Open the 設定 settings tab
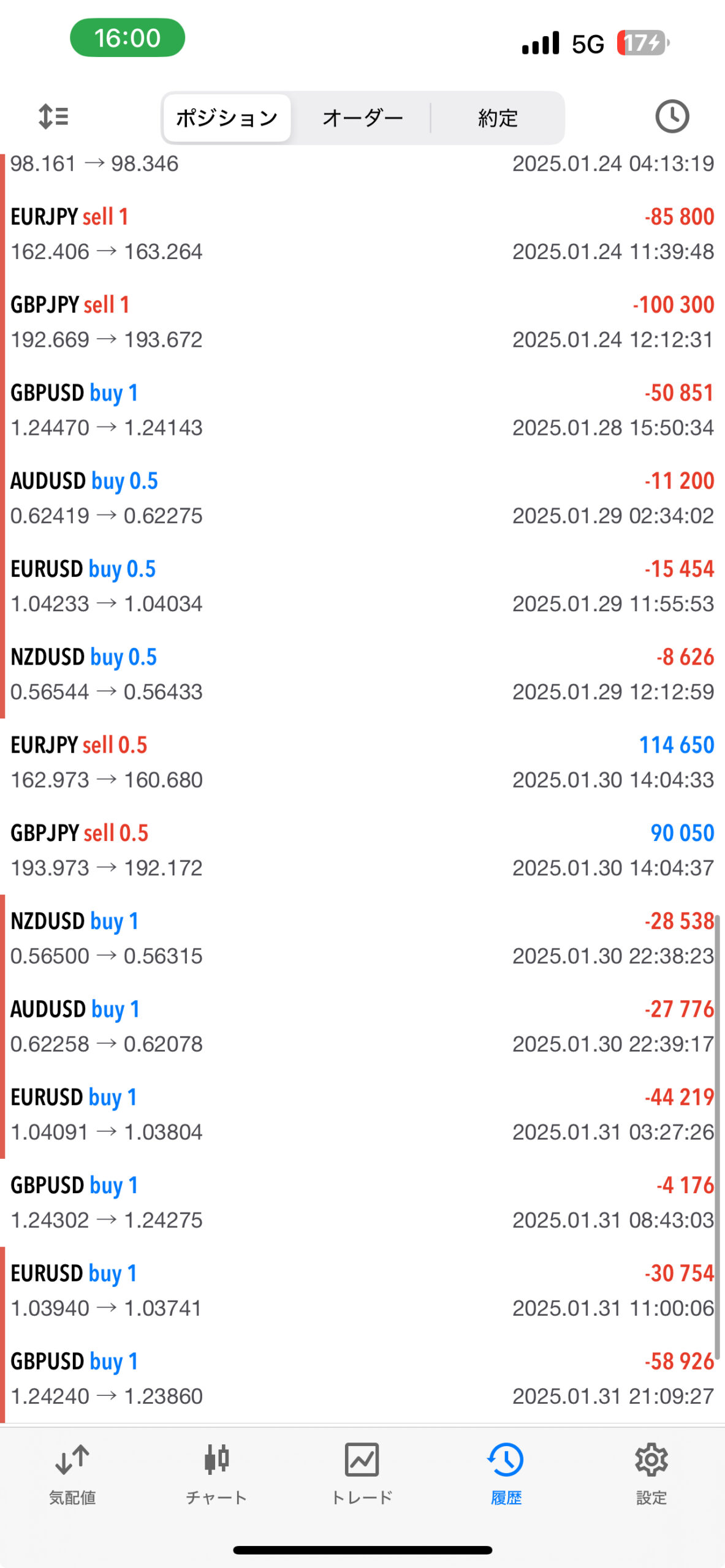This screenshot has width=725, height=1568. [651, 1472]
